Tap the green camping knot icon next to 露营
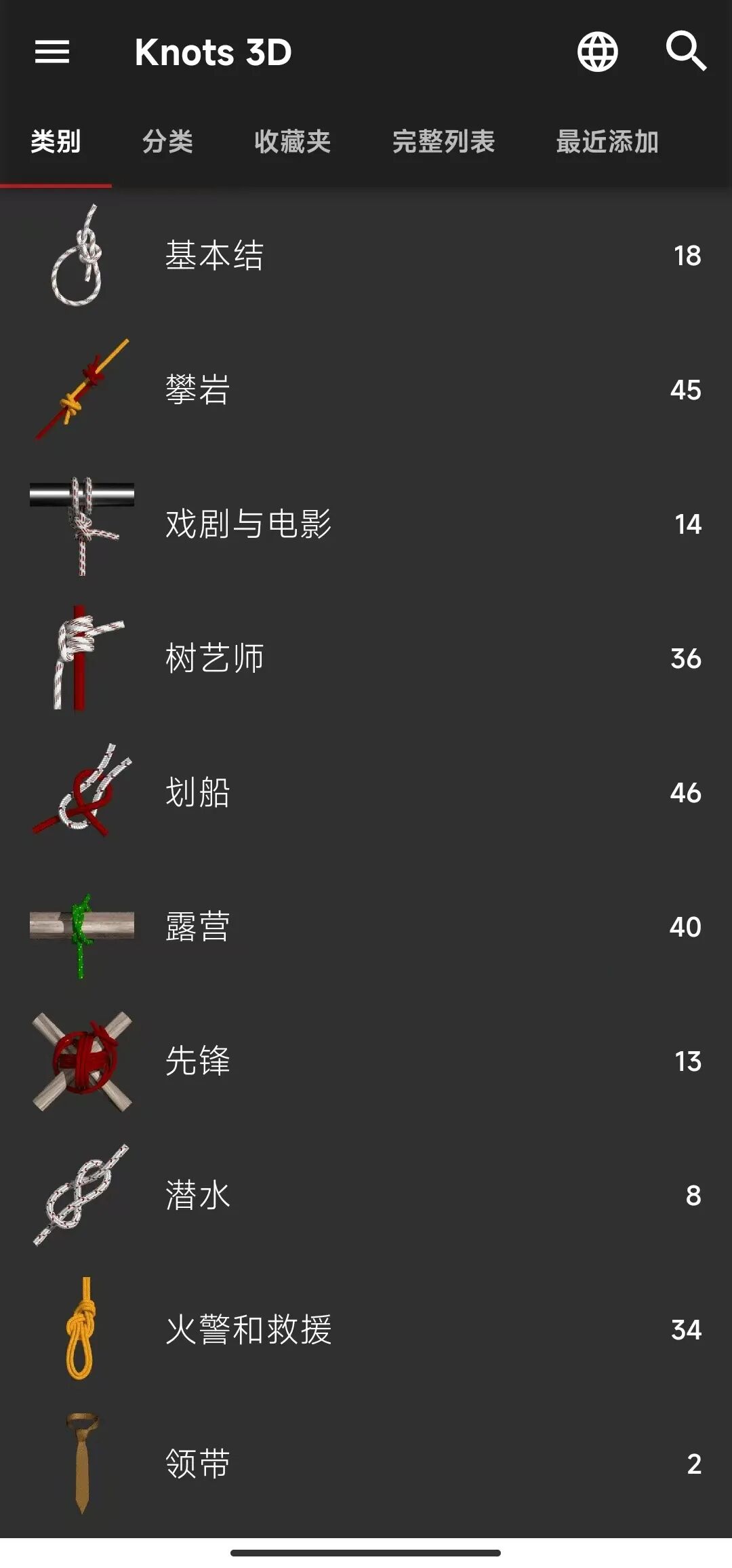Image resolution: width=732 pixels, height=1568 pixels. [81, 926]
